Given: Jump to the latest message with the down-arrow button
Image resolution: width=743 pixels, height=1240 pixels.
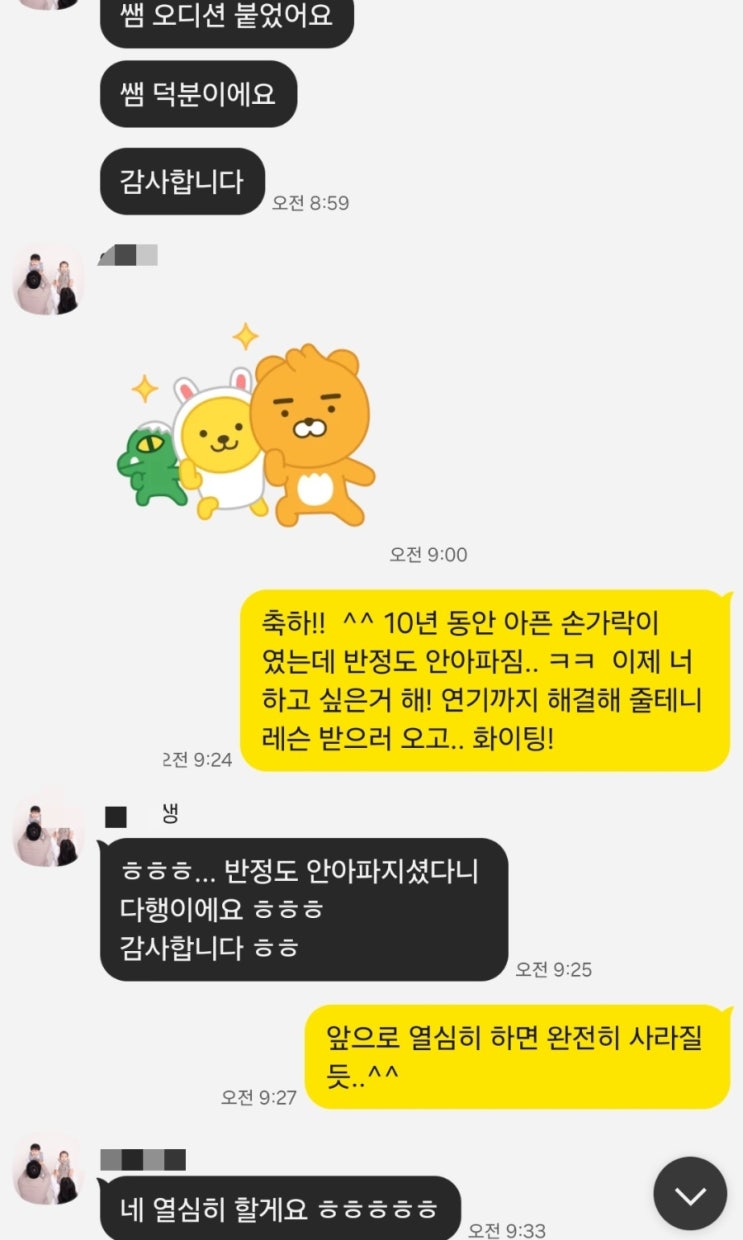Looking at the screenshot, I should click(690, 1194).
